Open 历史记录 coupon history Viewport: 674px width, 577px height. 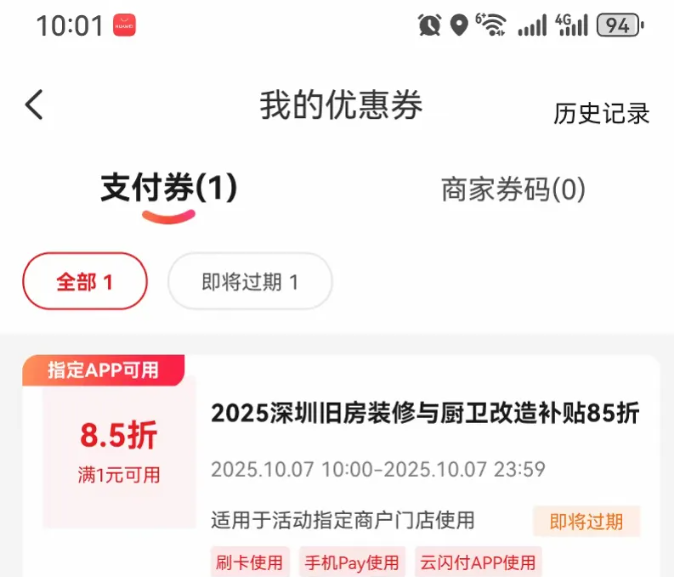601,114
